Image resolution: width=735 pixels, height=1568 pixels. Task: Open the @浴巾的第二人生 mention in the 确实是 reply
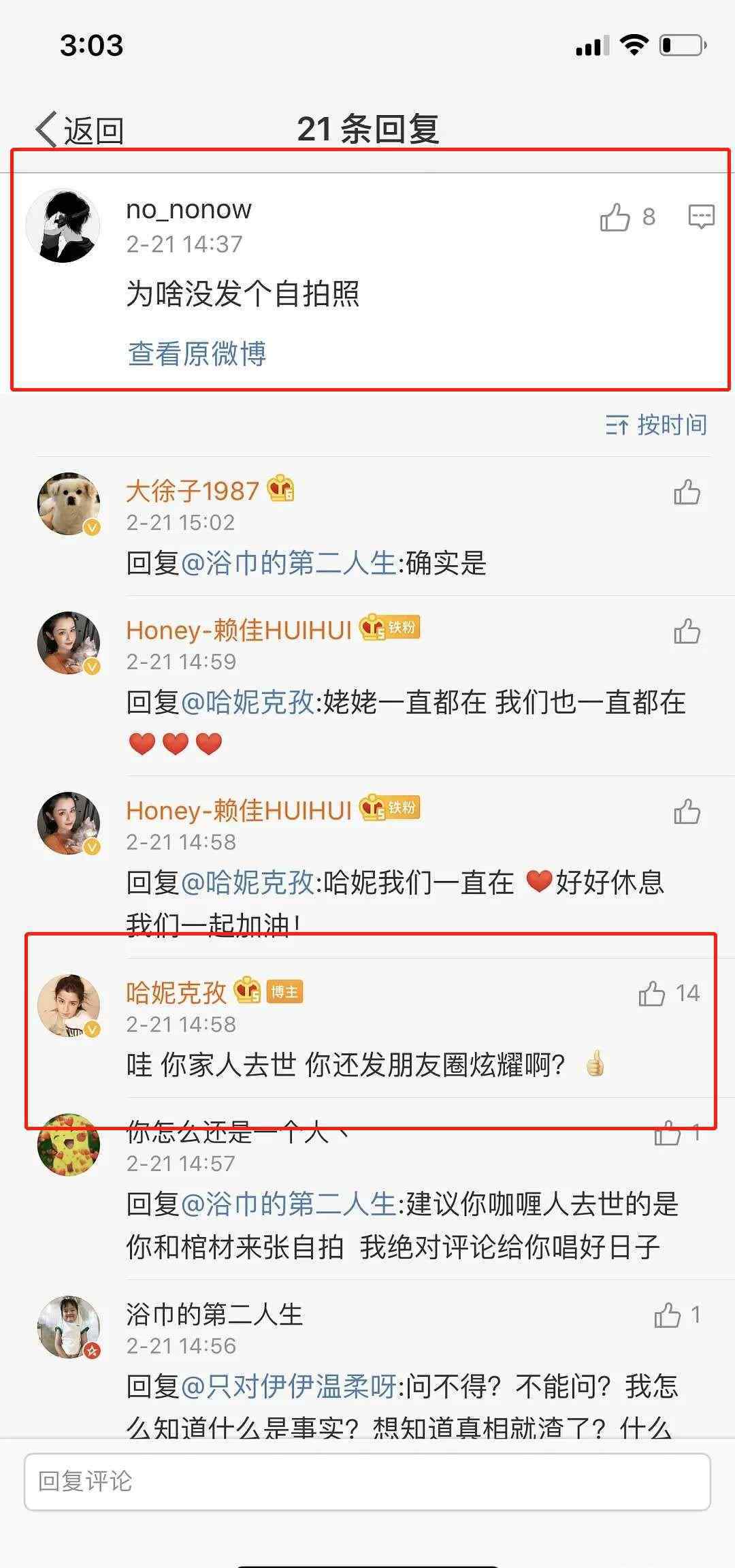point(288,563)
